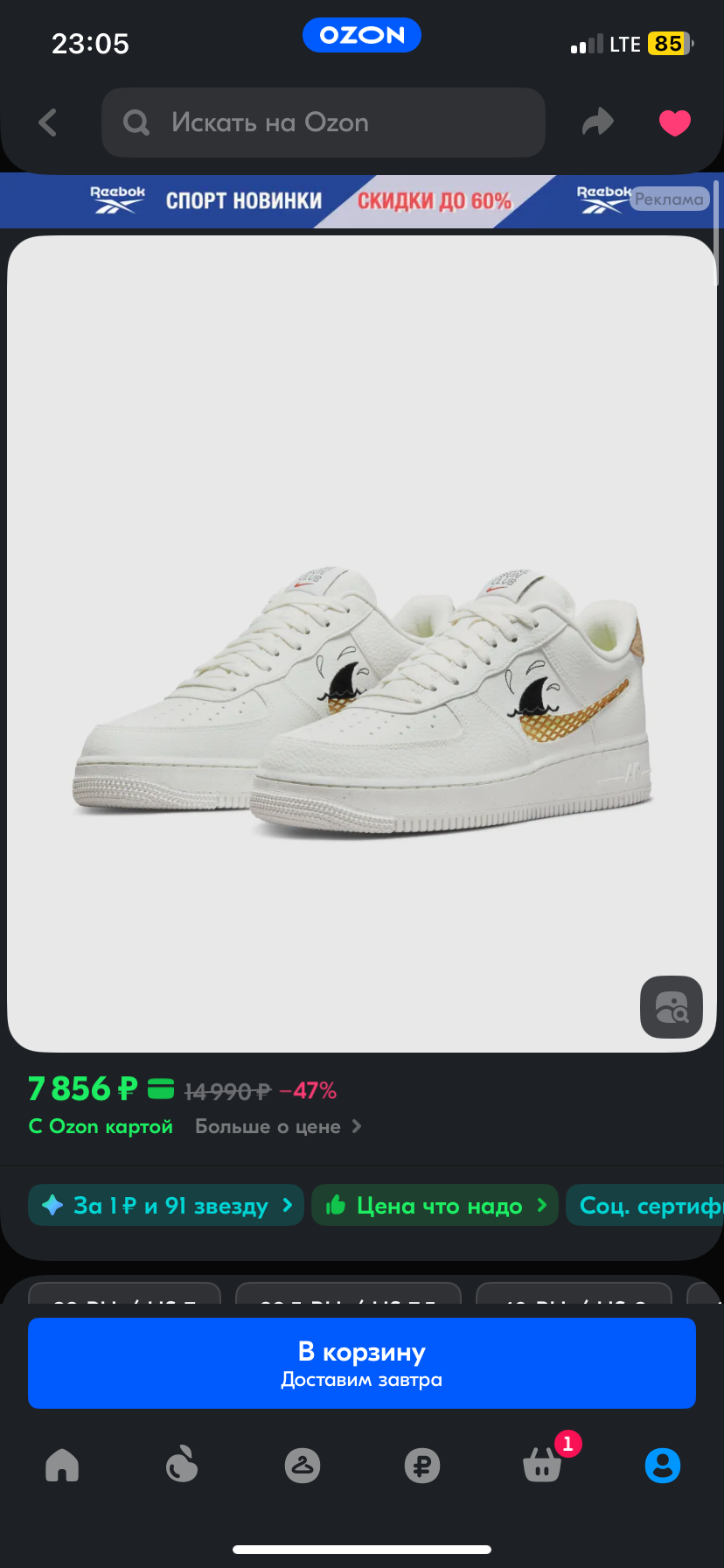Screen dimensions: 724x1568
Task: Open the Ozon Fresh tab
Action: [x=182, y=1465]
